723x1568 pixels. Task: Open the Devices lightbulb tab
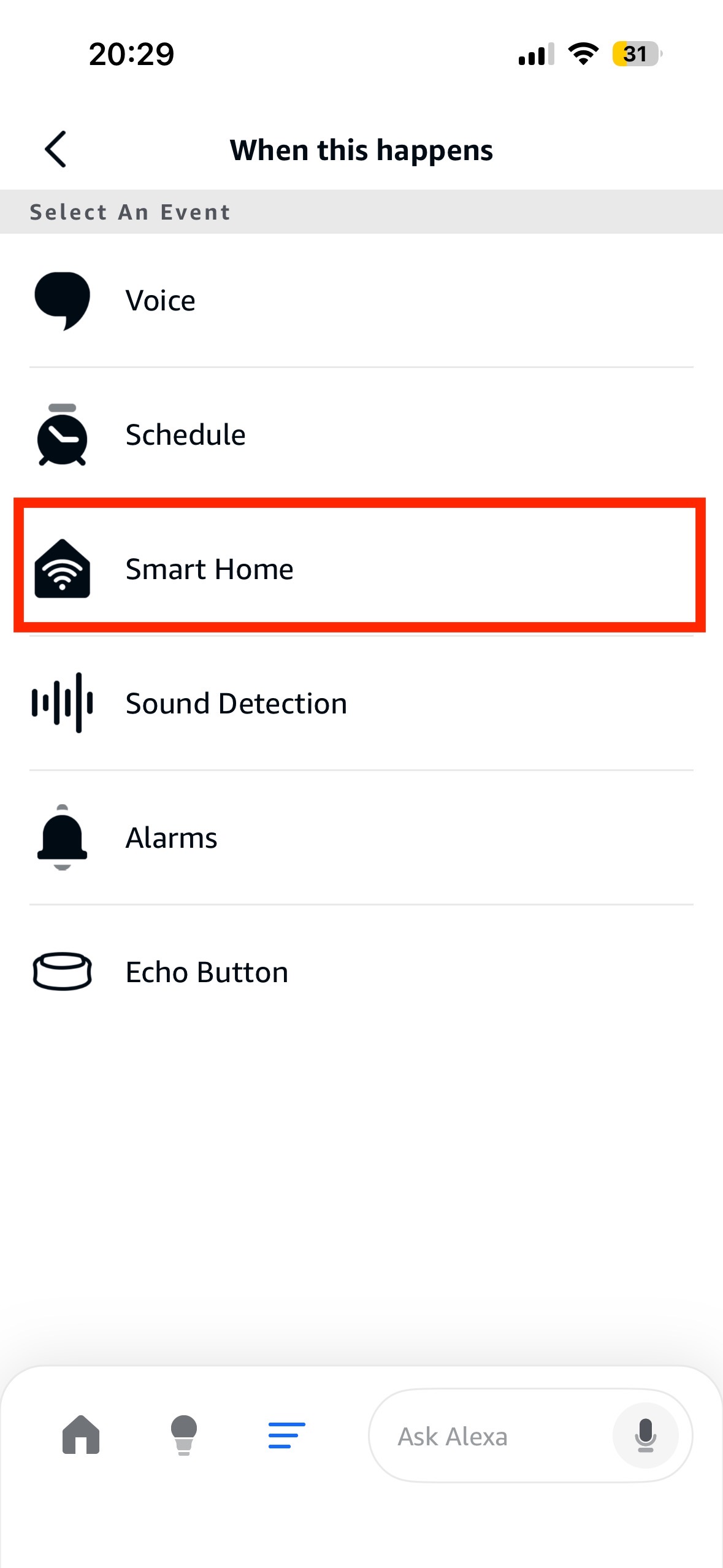click(x=183, y=1435)
